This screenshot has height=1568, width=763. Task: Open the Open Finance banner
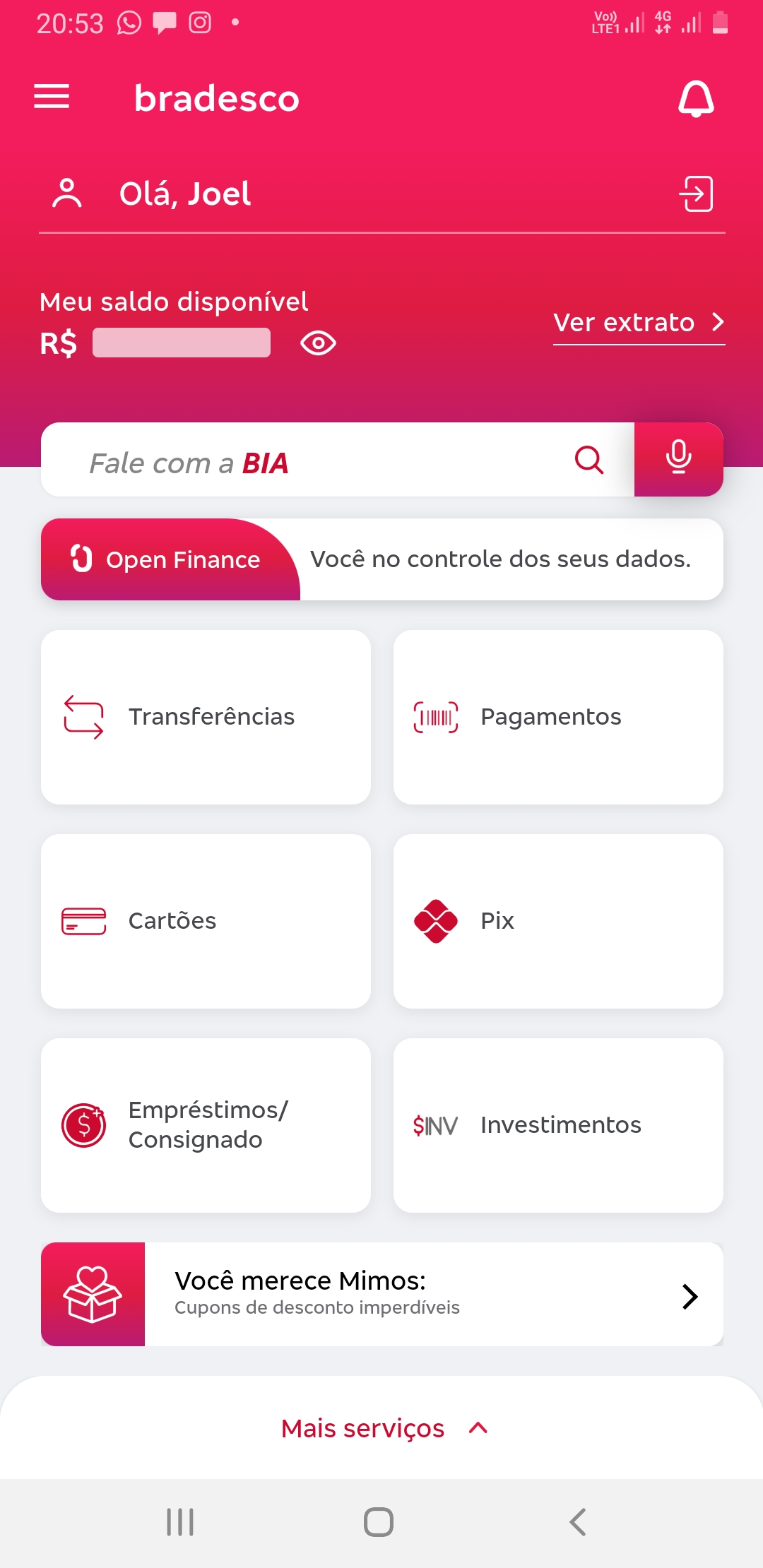click(381, 559)
